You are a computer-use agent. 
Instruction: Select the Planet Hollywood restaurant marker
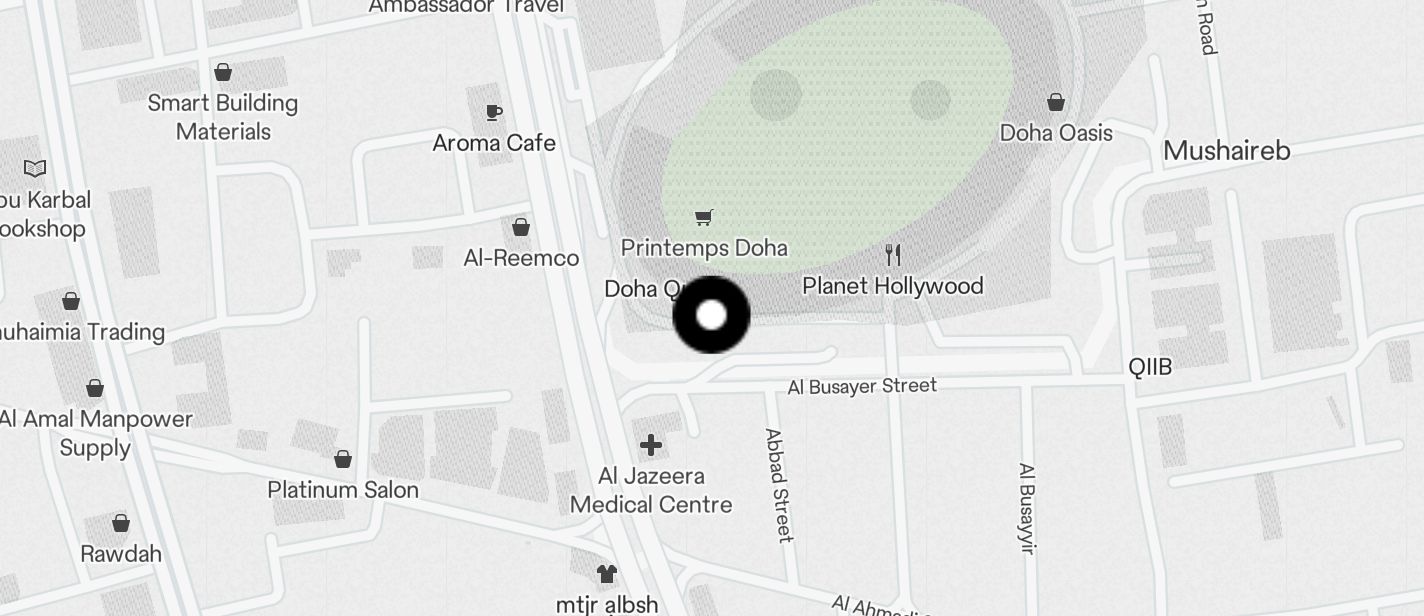pos(893,256)
